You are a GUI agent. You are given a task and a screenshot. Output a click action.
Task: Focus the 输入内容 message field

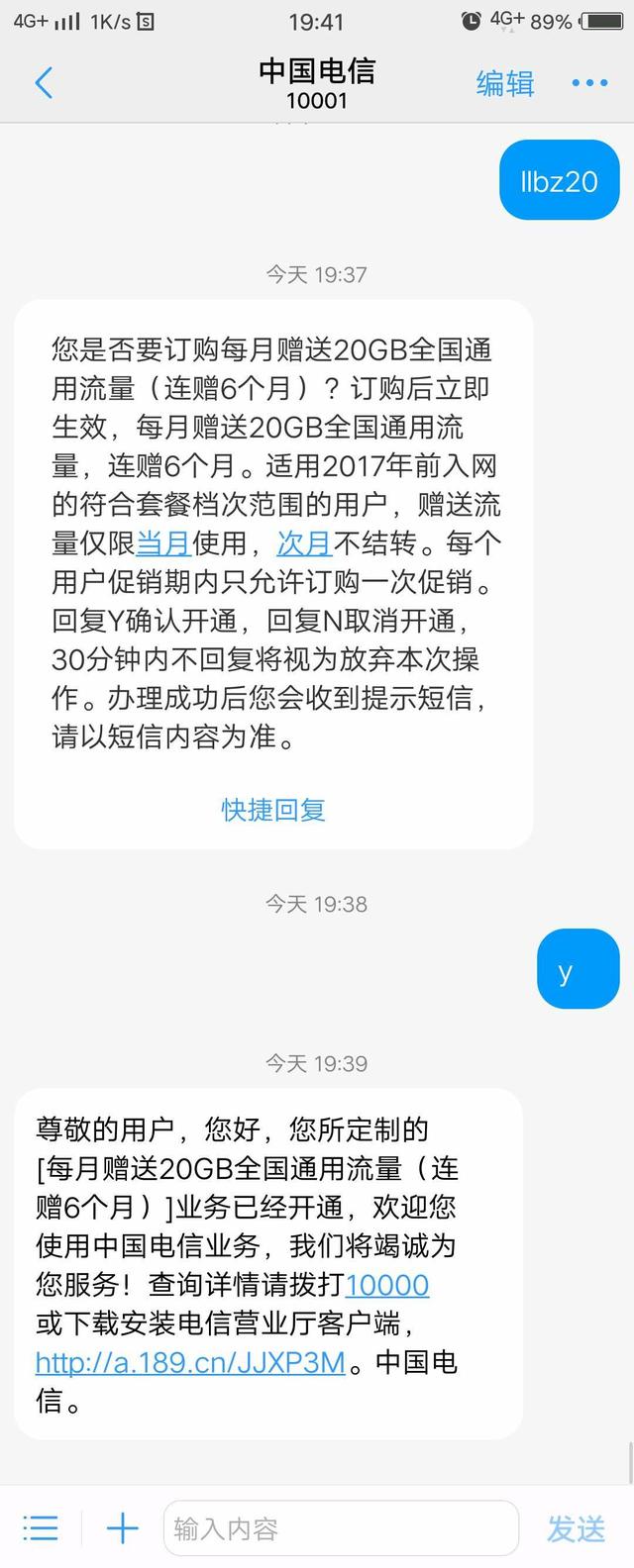(x=341, y=1528)
